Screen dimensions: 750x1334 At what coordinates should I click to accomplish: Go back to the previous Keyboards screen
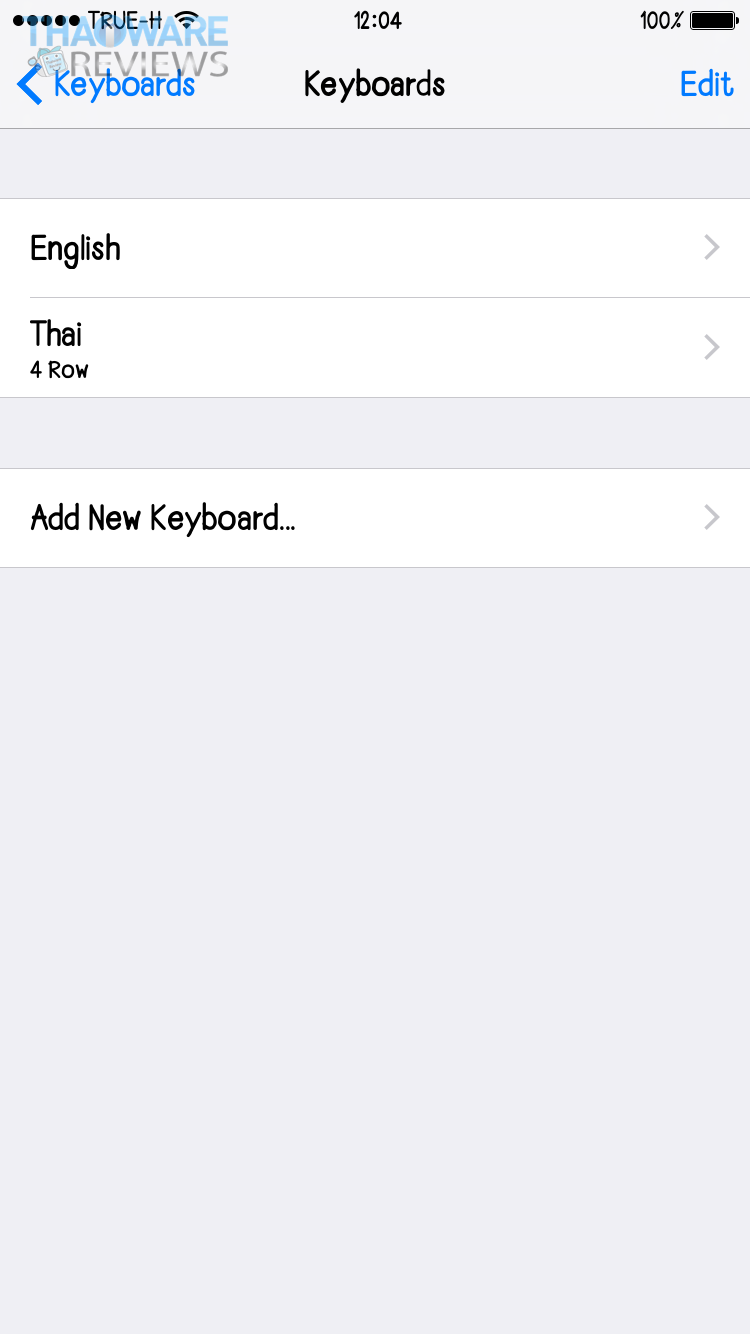[x=105, y=85]
